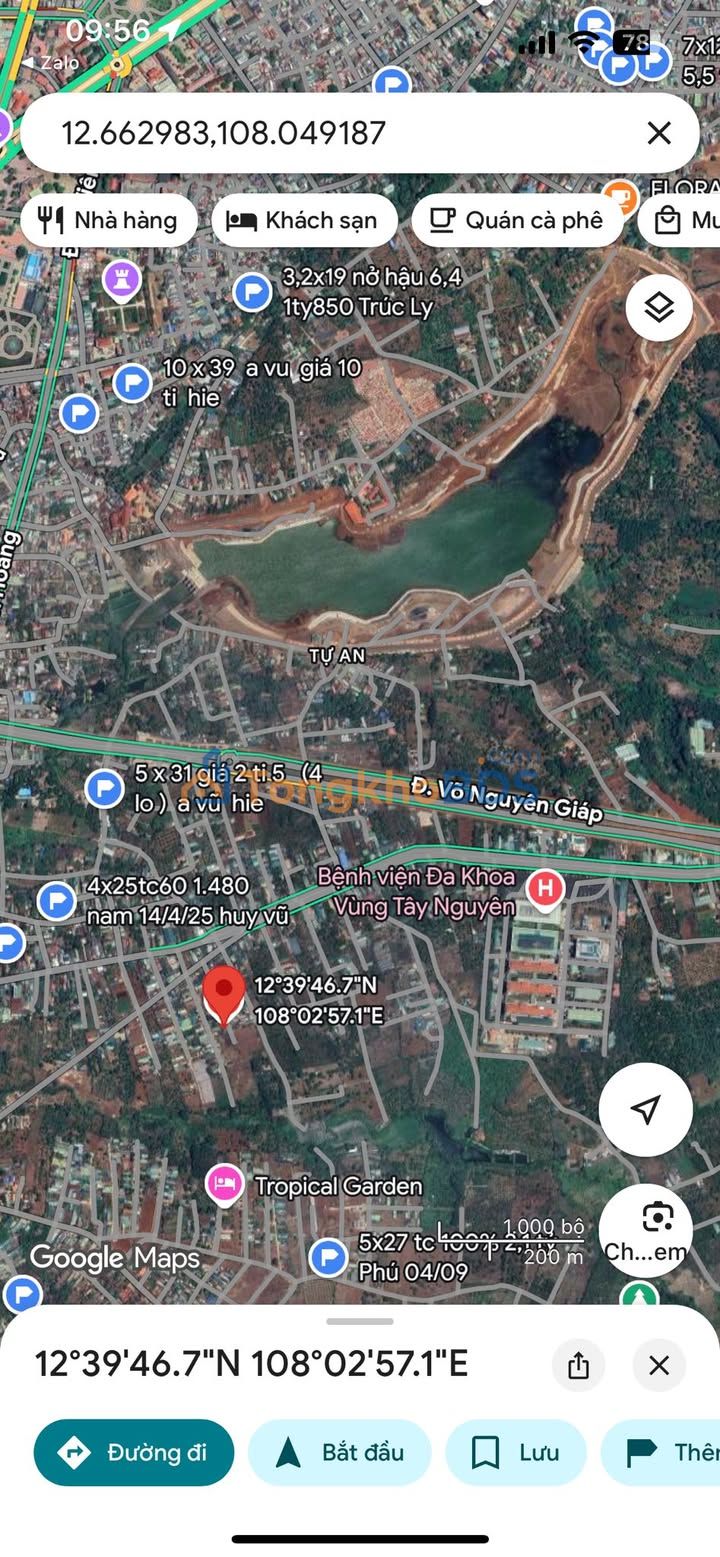Image resolution: width=720 pixels, height=1557 pixels.
Task: Show Quán cà phê places
Action: (x=517, y=220)
